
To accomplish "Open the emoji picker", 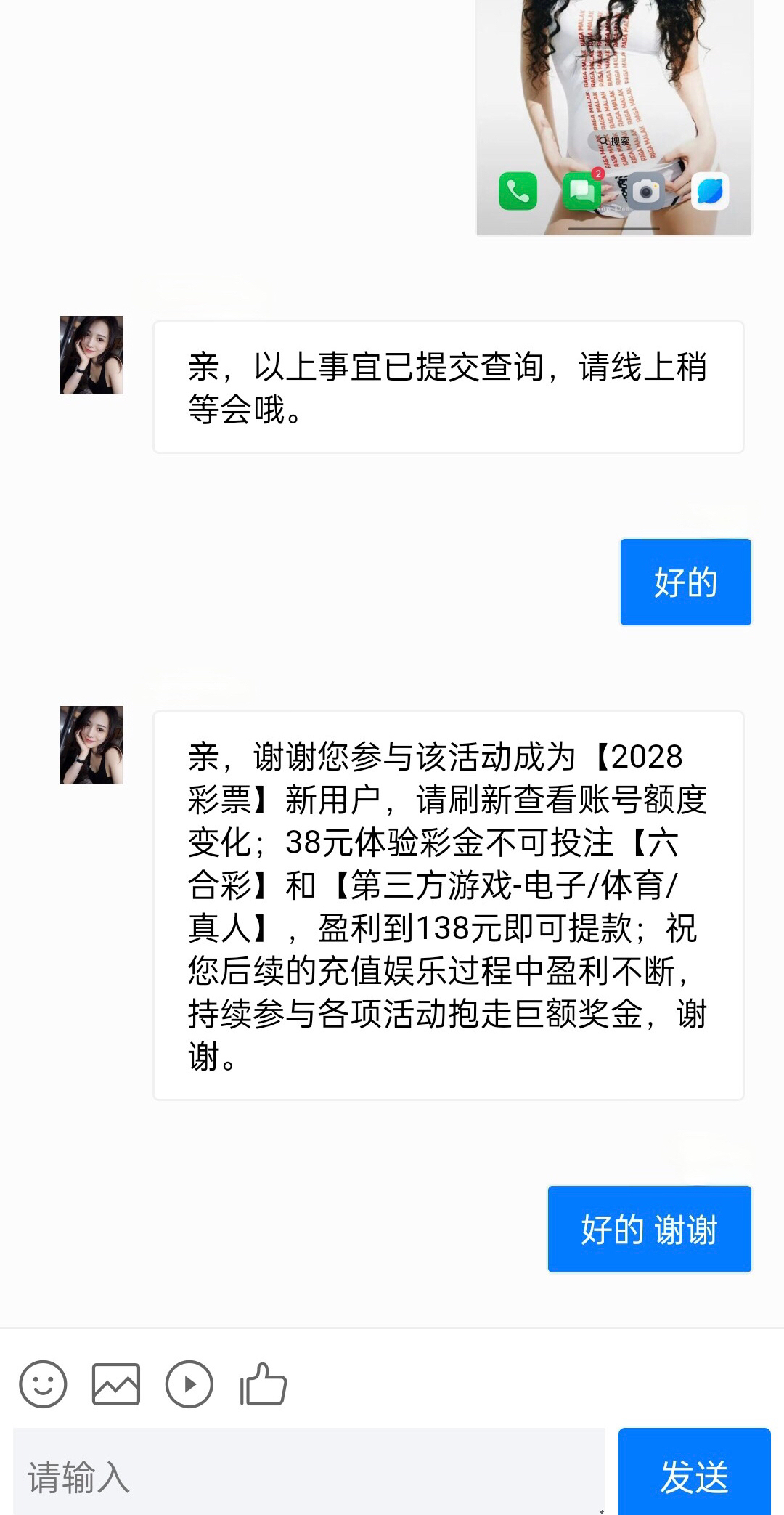I will click(x=43, y=1384).
